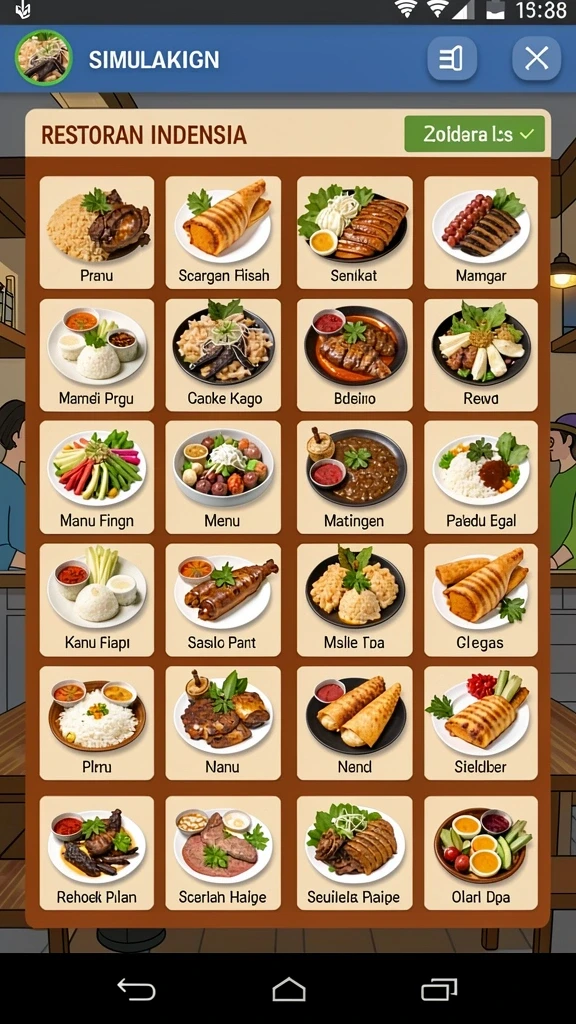Close the restaurant screen with X

[x=536, y=59]
